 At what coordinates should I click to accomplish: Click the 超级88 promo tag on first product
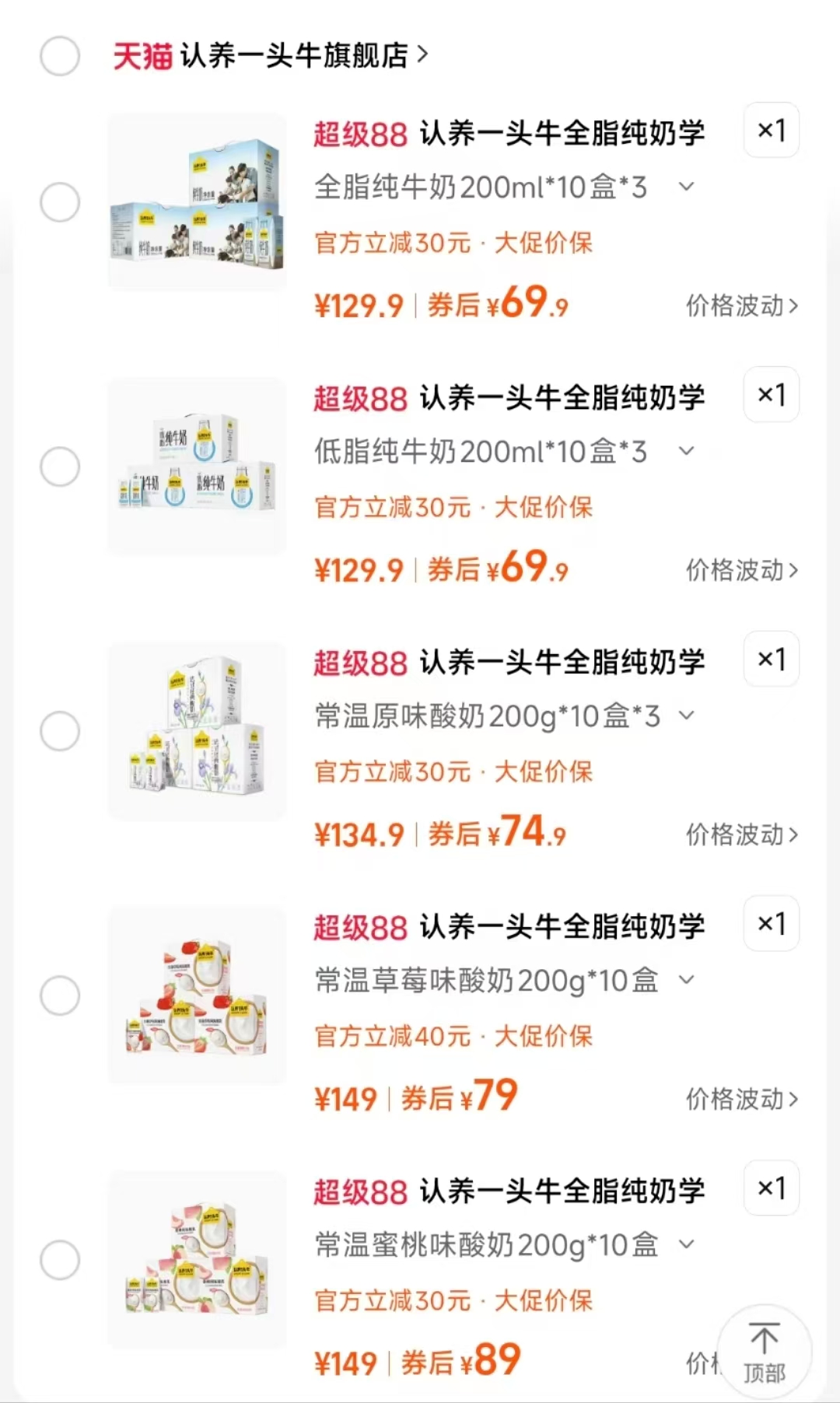tap(359, 132)
